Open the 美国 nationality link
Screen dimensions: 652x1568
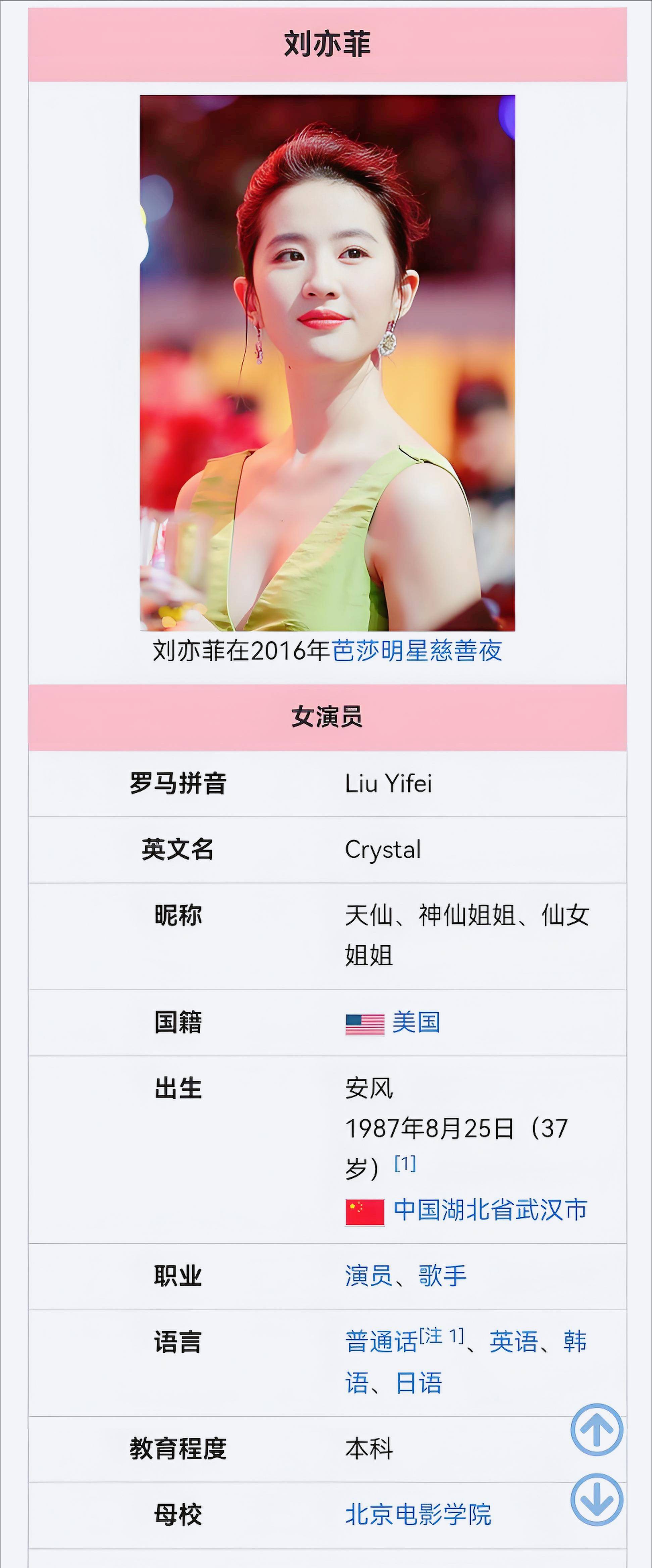(x=416, y=1022)
